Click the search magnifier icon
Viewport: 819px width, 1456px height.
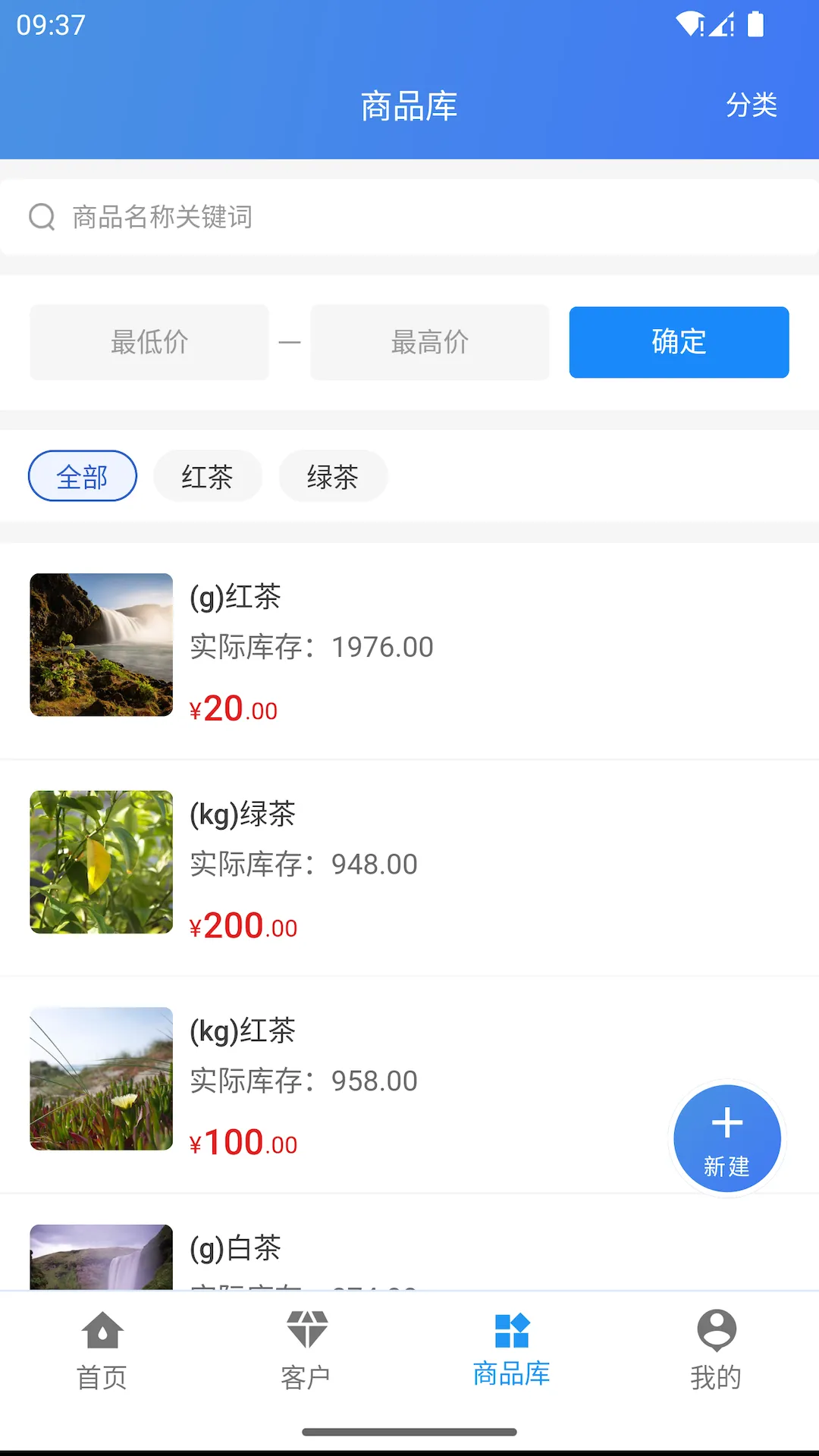[x=41, y=217]
